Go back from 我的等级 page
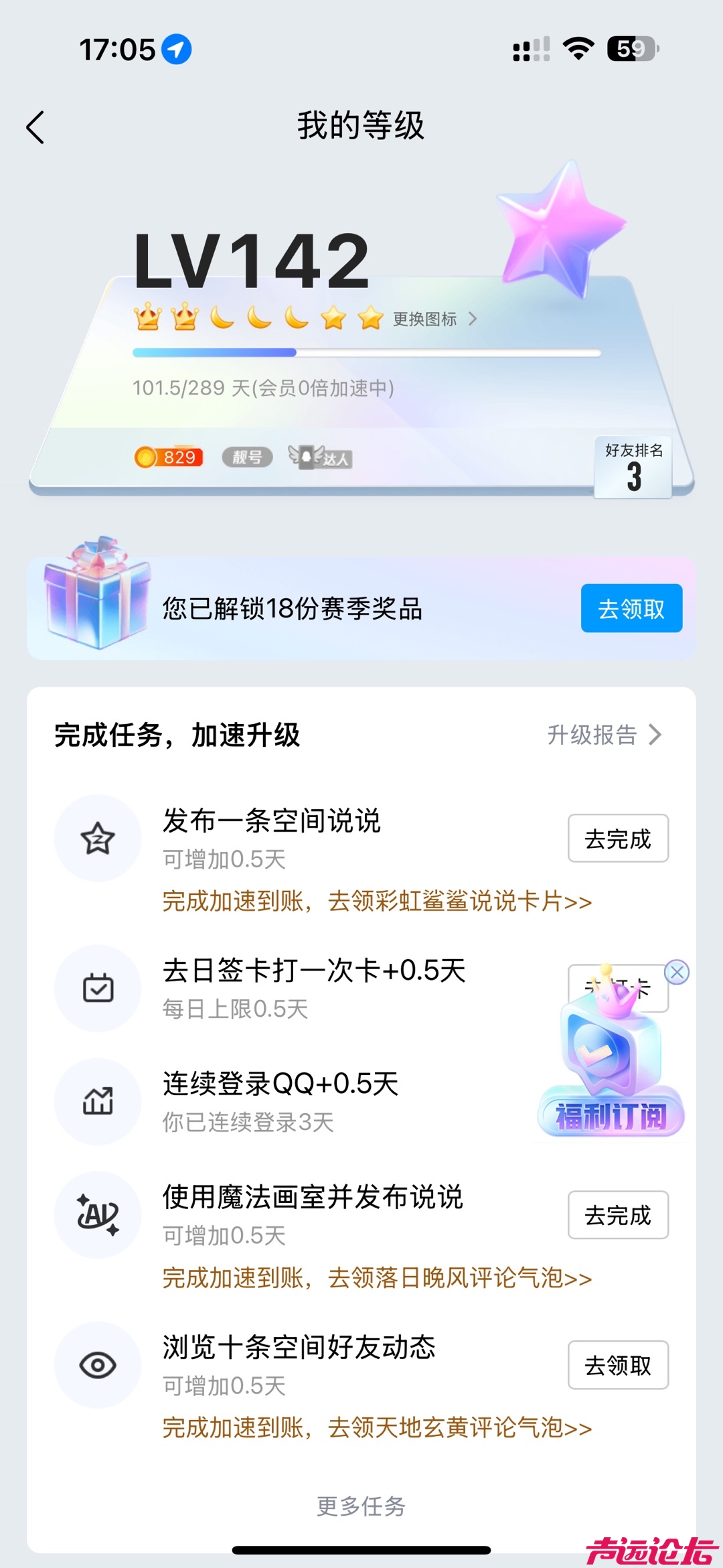Viewport: 723px width, 1568px height. coord(35,127)
